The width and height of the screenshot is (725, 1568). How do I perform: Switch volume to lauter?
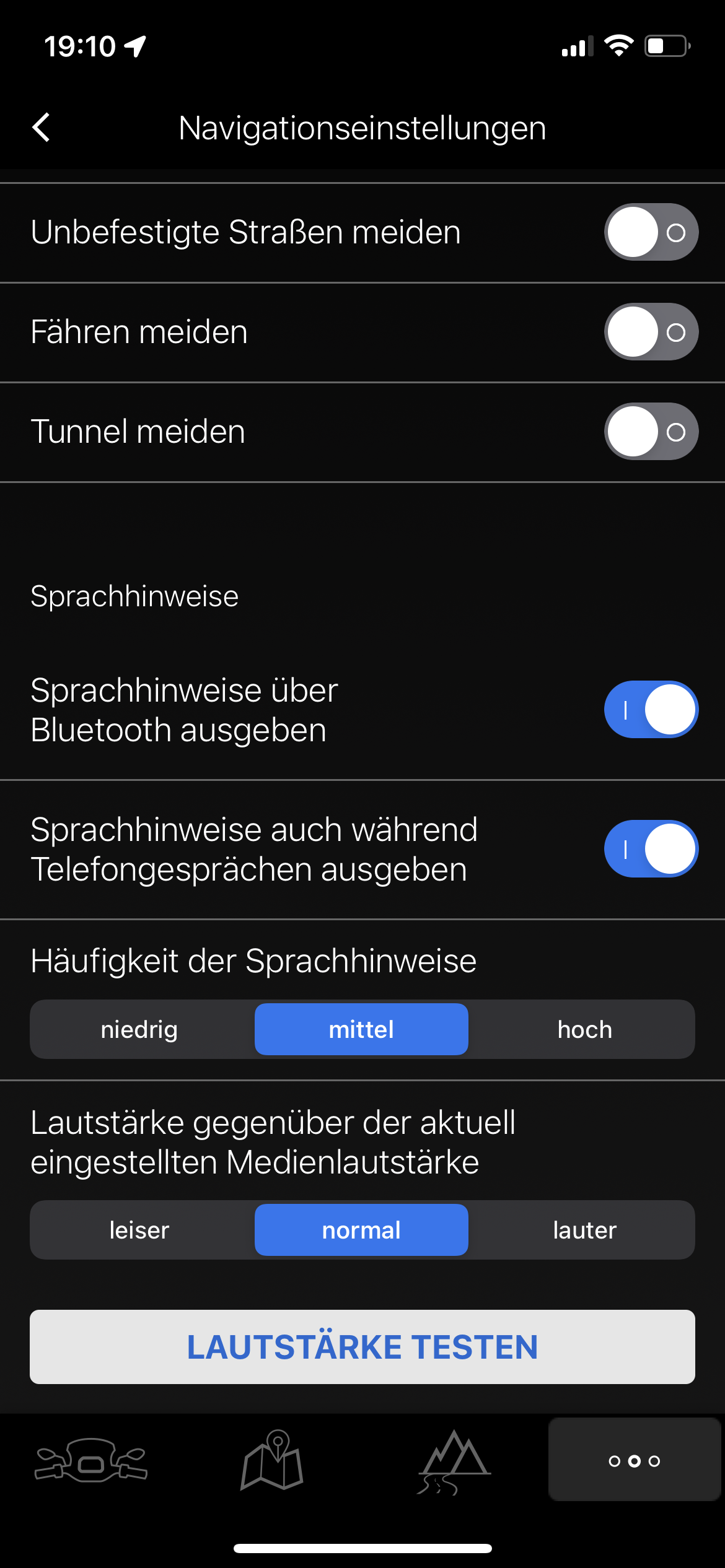pos(584,1230)
